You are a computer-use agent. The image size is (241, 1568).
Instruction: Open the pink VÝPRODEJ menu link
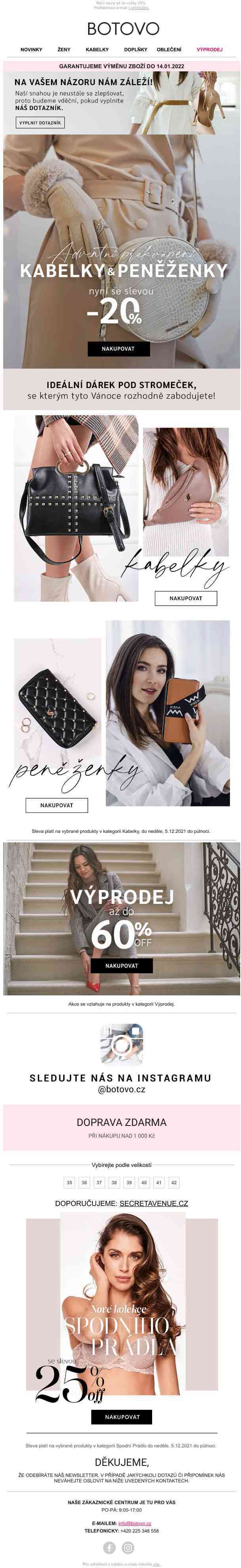pyautogui.click(x=209, y=49)
